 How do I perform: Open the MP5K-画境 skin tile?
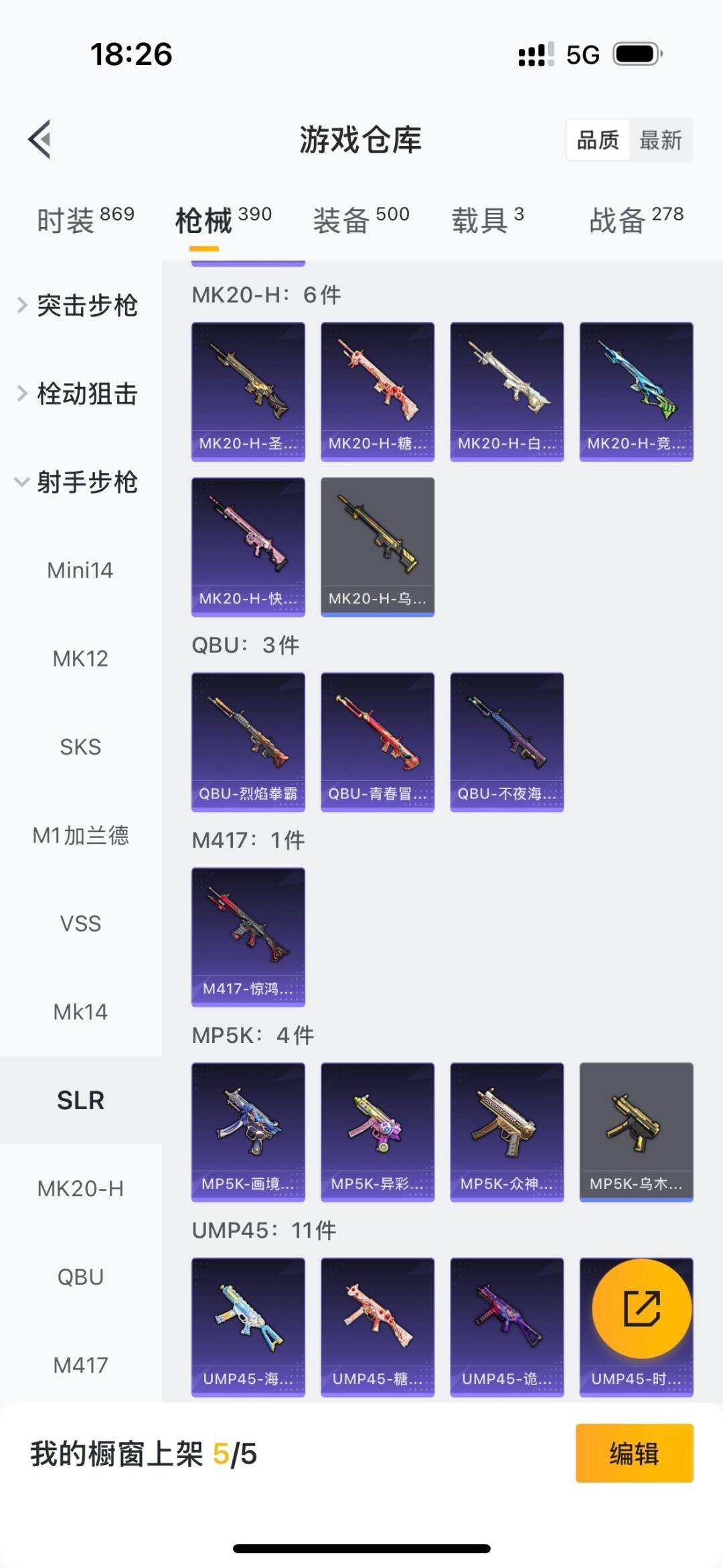[x=248, y=1131]
